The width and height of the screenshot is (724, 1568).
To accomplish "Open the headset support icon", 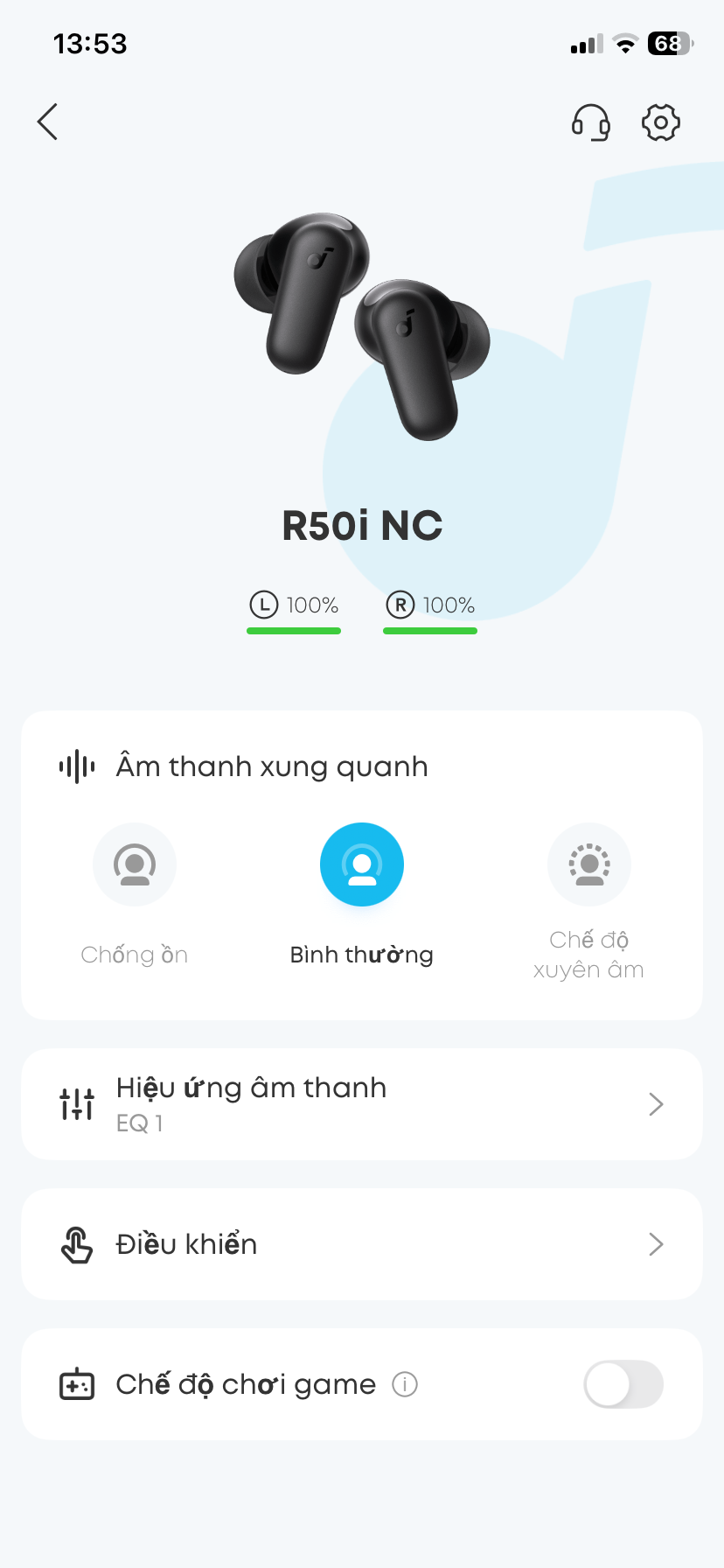I will [x=591, y=122].
